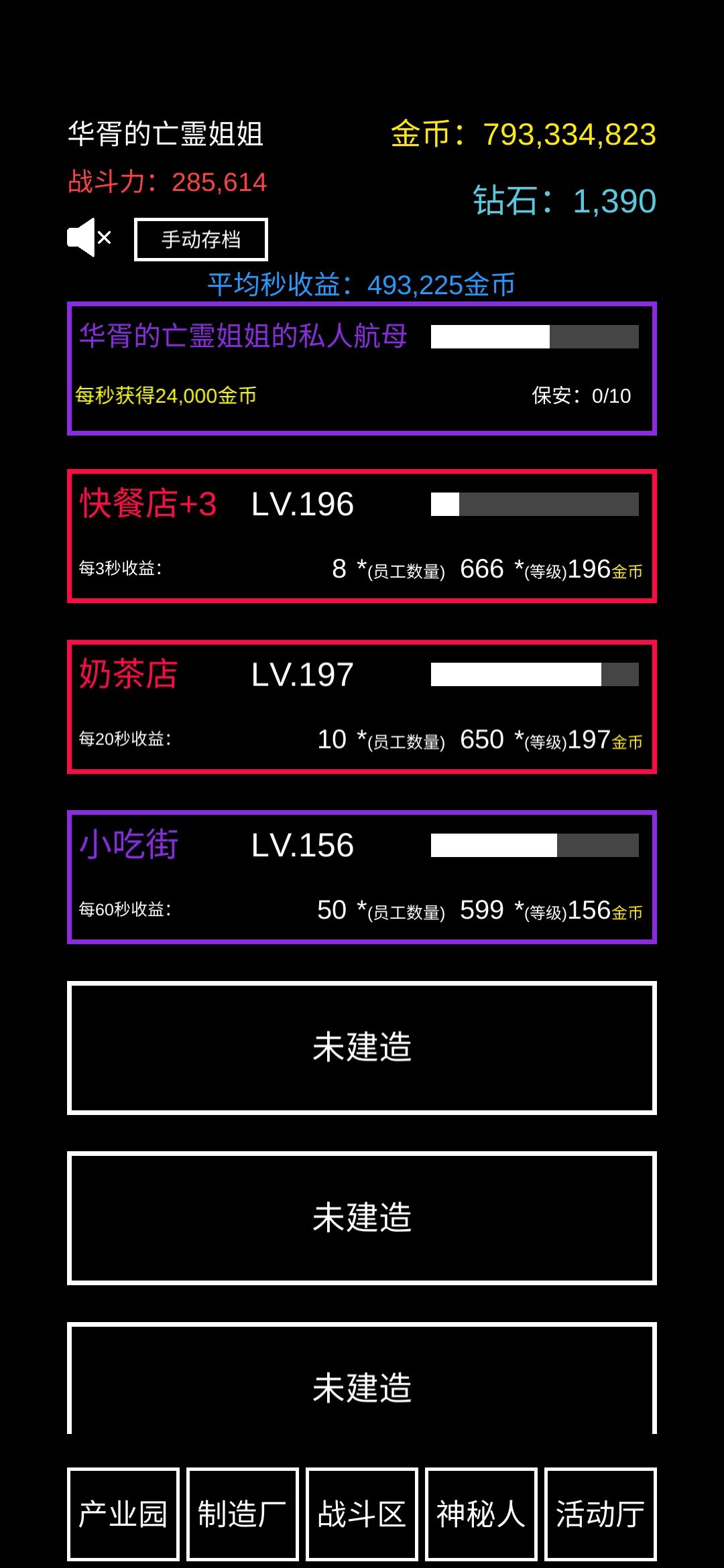The width and height of the screenshot is (724, 1568).
Task: Open the 私人航母 aircraft carrier card
Action: point(362,369)
